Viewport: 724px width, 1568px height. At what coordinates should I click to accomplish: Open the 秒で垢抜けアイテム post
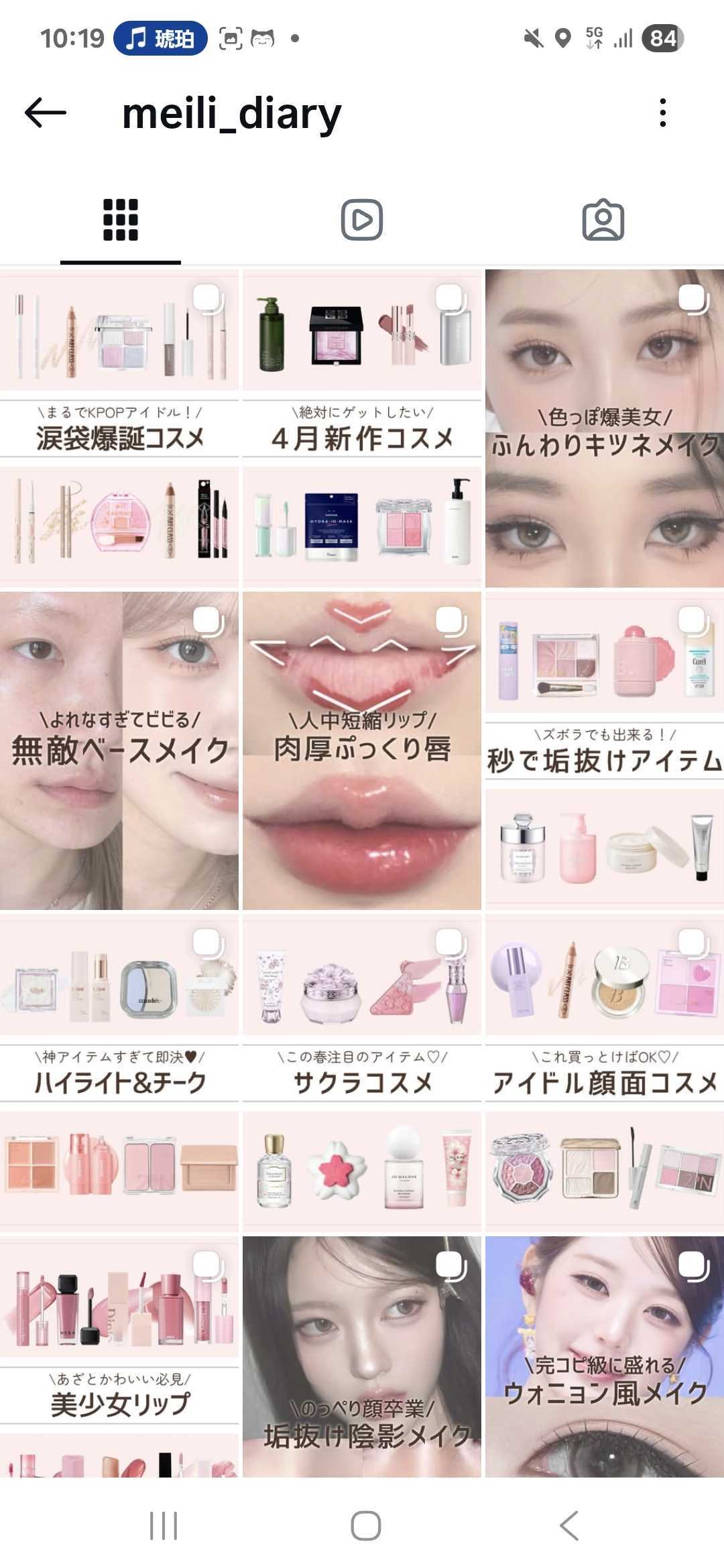coord(605,750)
